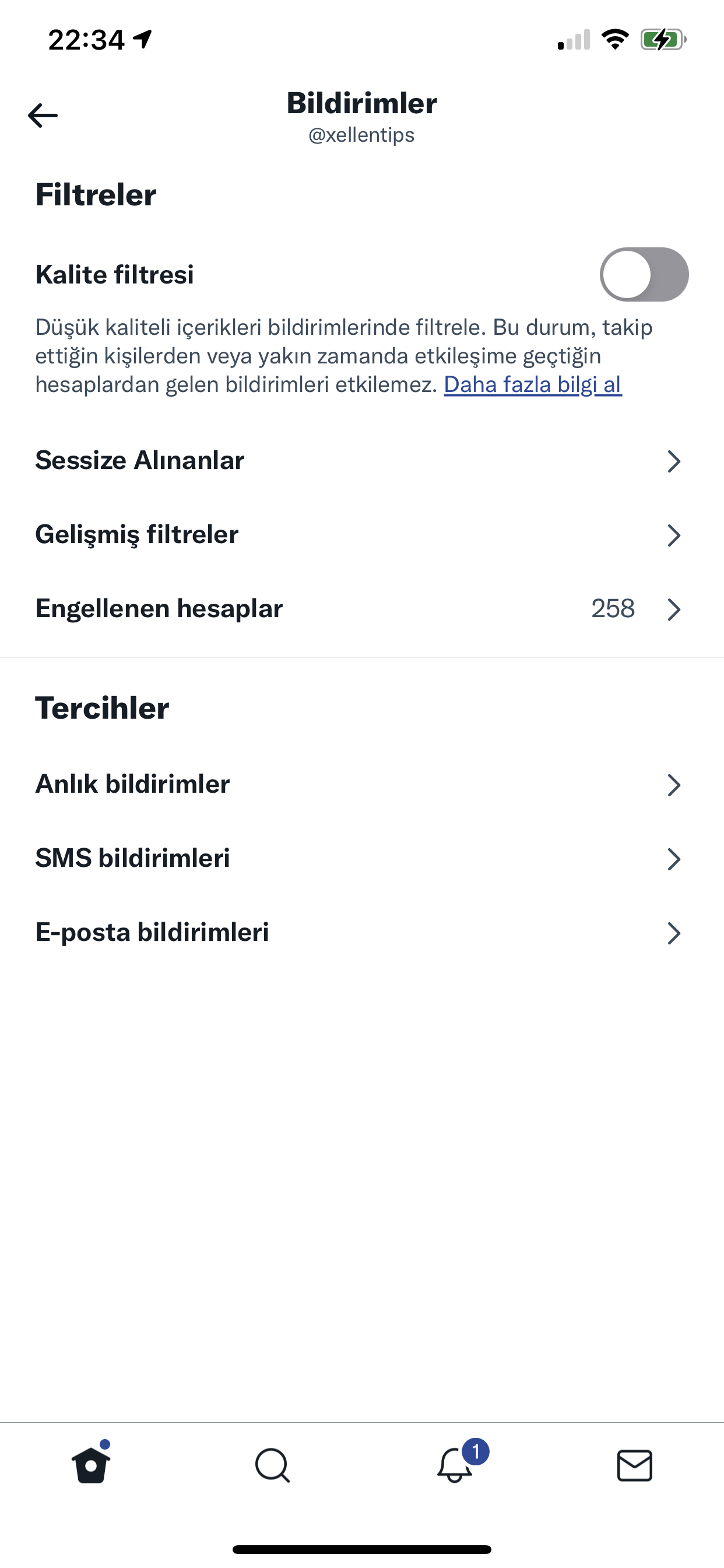Open Sessize Alınanlar
Viewport: 724px width, 1568px height.
[x=362, y=461]
